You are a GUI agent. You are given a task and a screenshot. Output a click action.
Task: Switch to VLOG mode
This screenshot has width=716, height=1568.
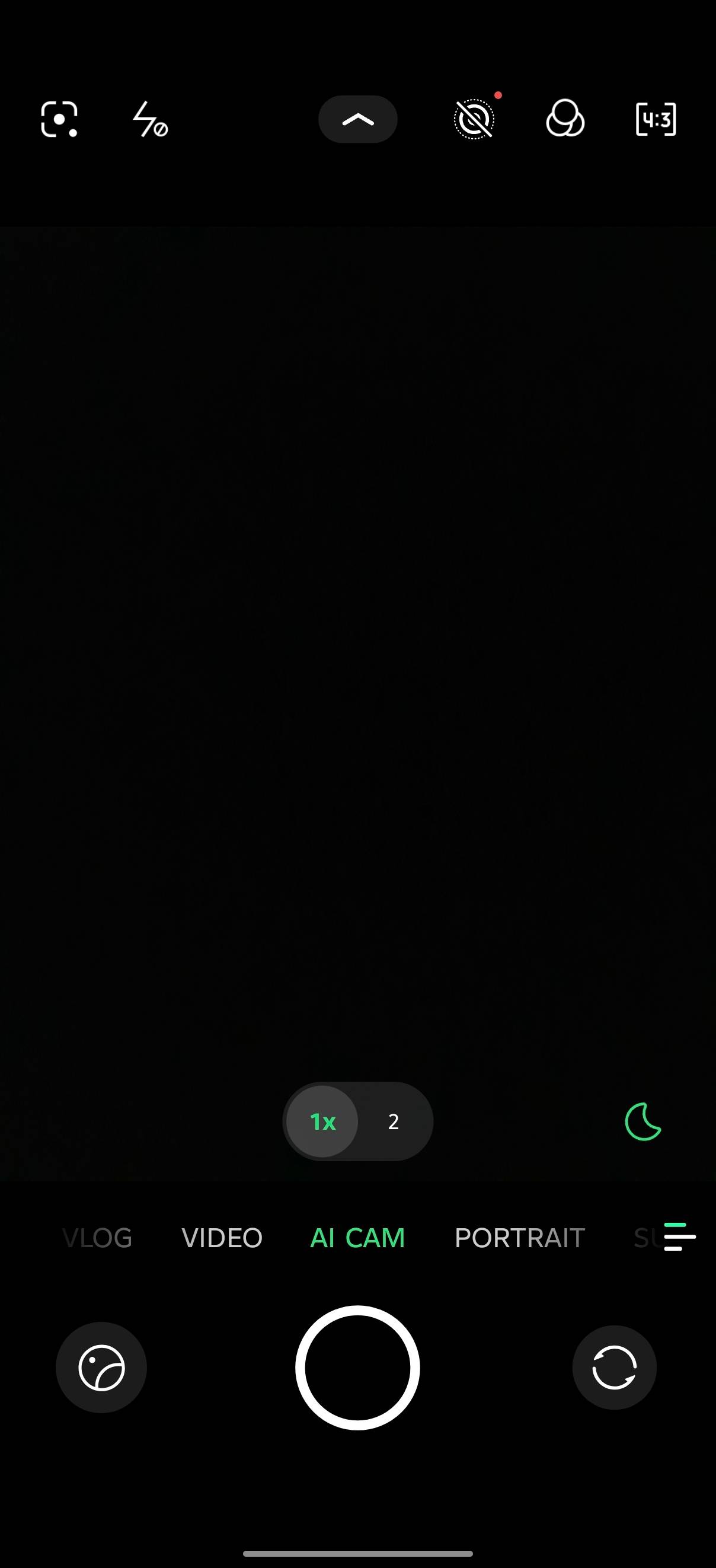pyautogui.click(x=97, y=1238)
